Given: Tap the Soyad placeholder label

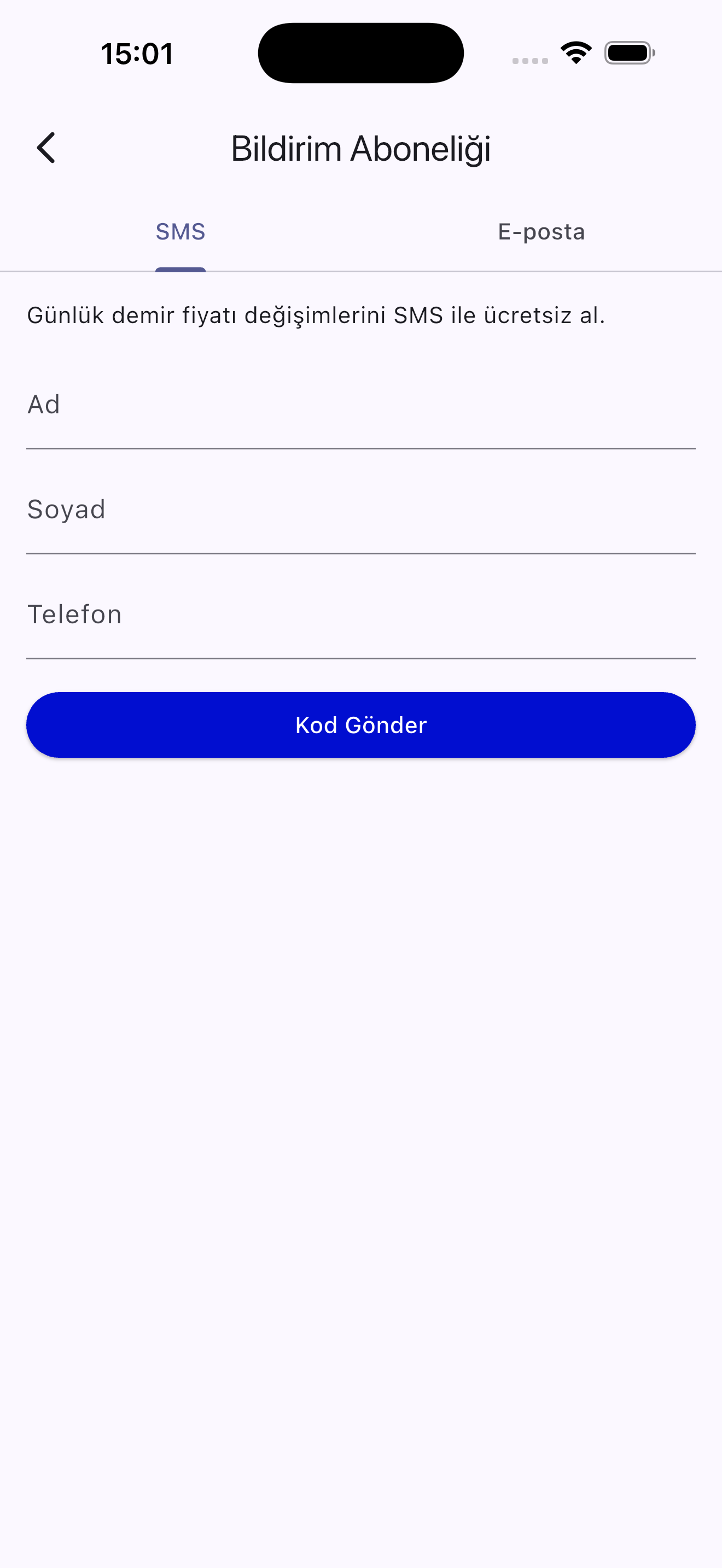Looking at the screenshot, I should 66,509.
